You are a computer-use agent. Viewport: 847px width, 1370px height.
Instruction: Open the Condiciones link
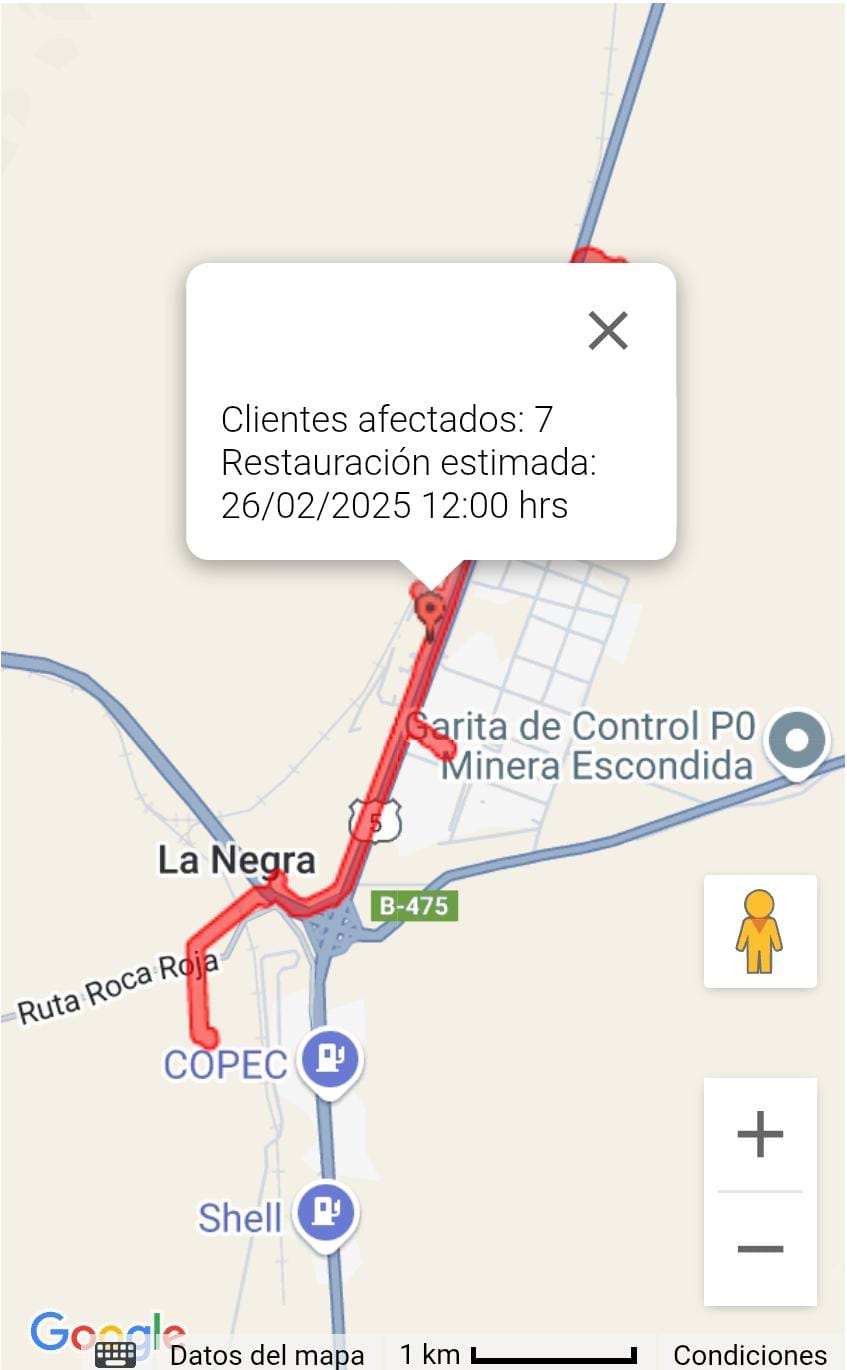750,1355
